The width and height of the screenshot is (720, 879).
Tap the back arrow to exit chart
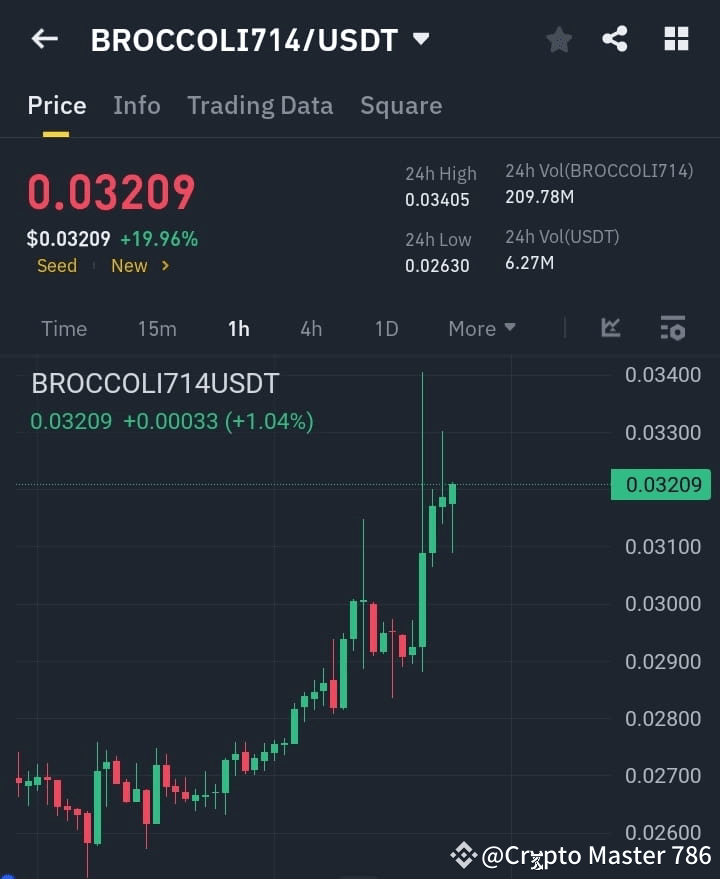click(x=42, y=39)
